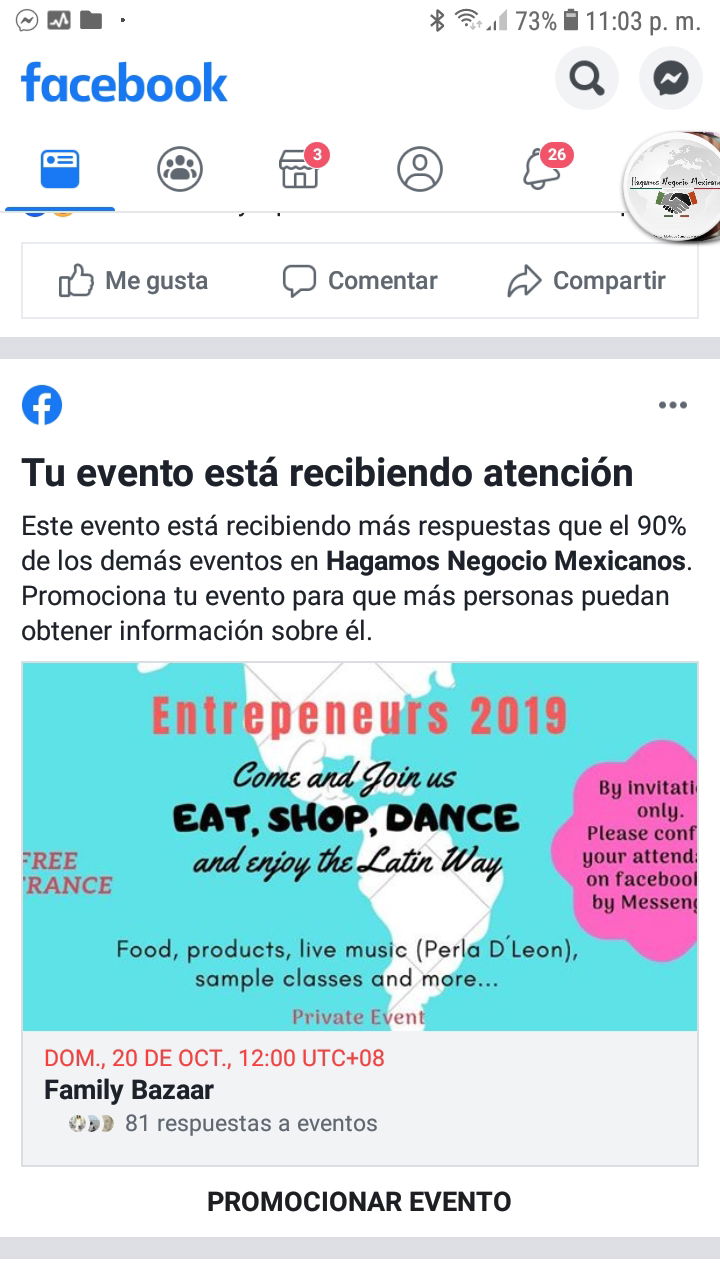Open the Entrepreneurs 2019 event image
The image size is (720, 1280).
click(359, 843)
